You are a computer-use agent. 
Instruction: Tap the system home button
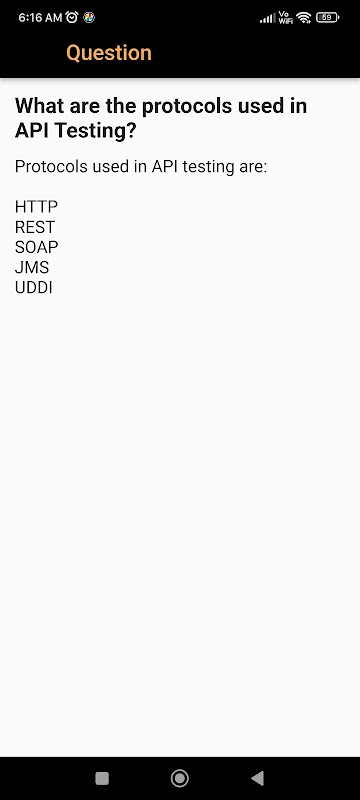tap(179, 778)
